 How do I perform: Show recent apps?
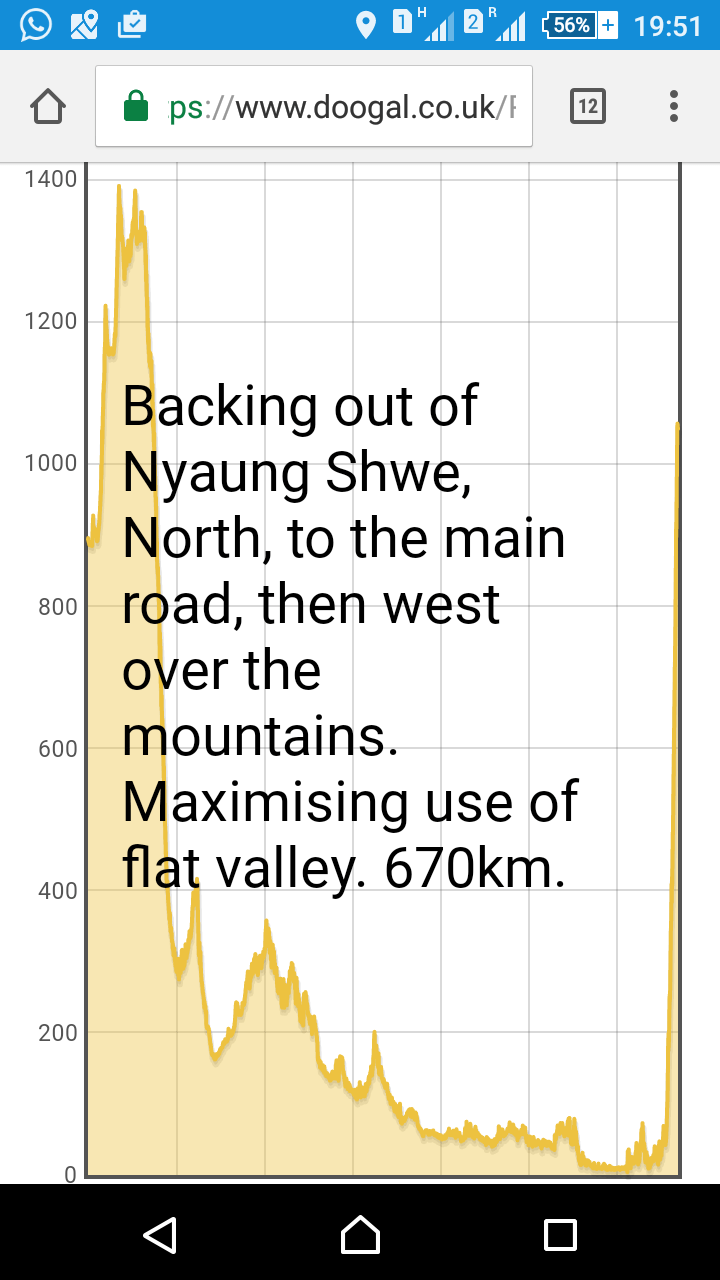click(x=560, y=1235)
